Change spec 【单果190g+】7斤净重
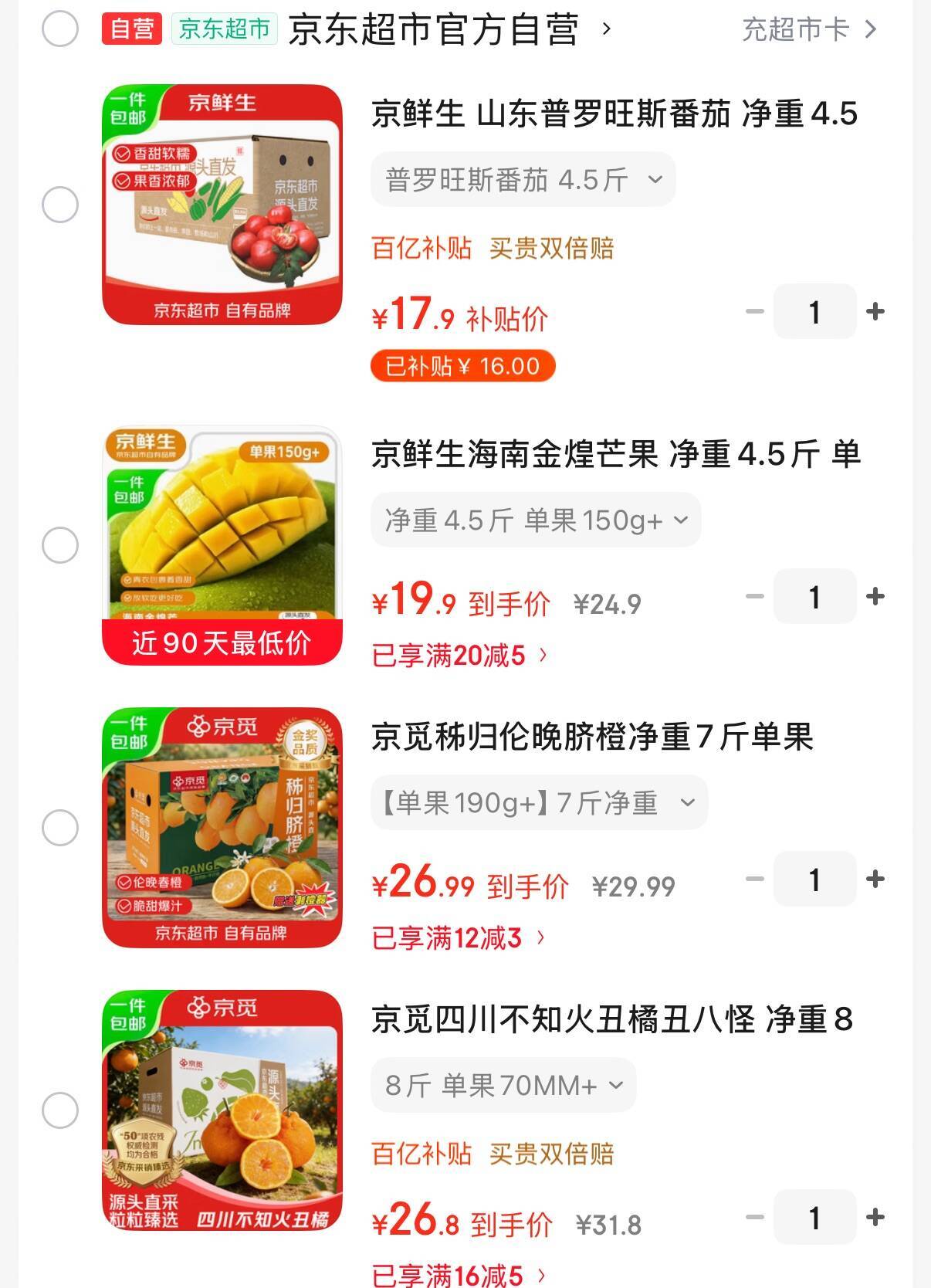The width and height of the screenshot is (931, 1288). click(x=539, y=803)
